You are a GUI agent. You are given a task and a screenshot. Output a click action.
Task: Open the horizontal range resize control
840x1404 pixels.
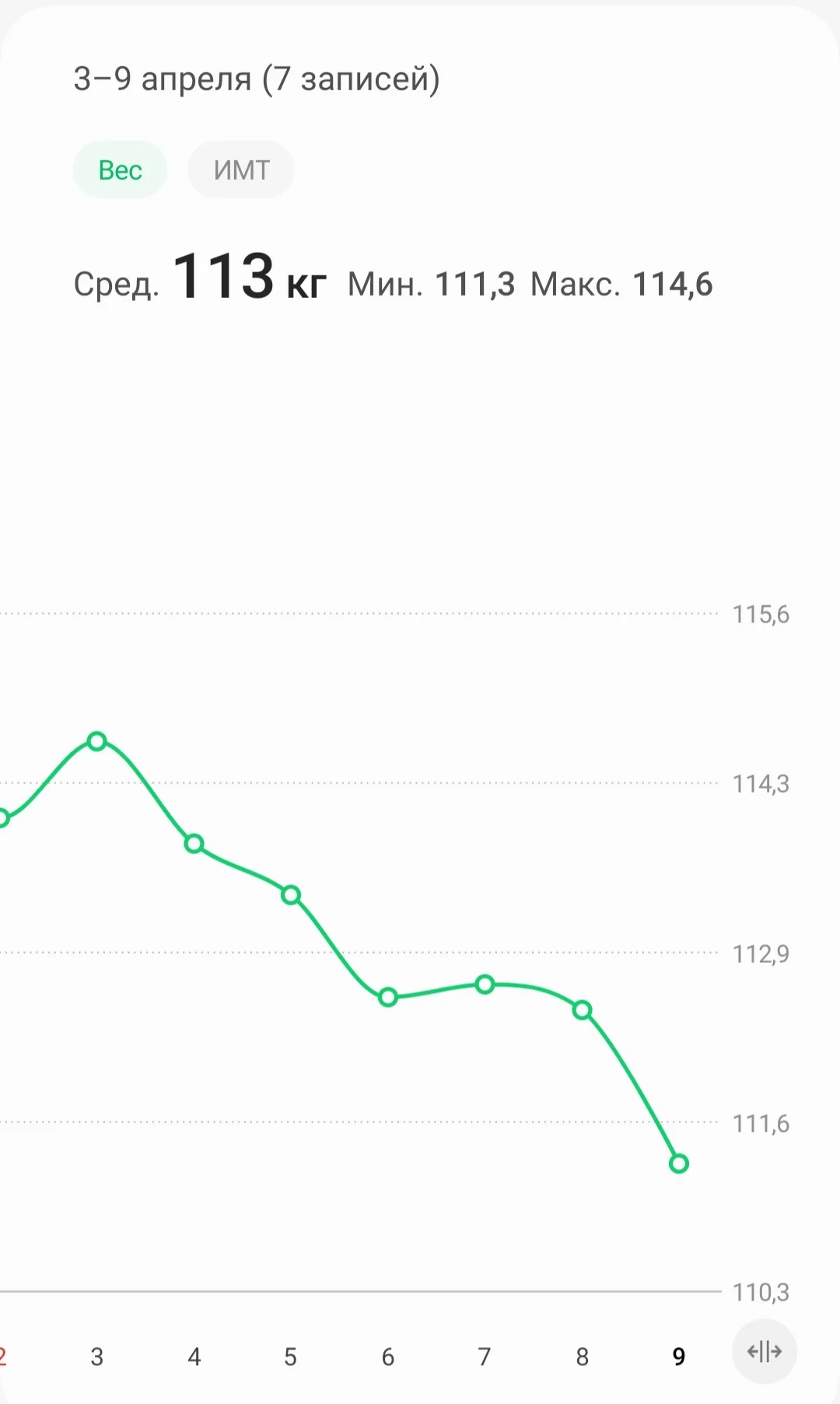click(765, 1353)
